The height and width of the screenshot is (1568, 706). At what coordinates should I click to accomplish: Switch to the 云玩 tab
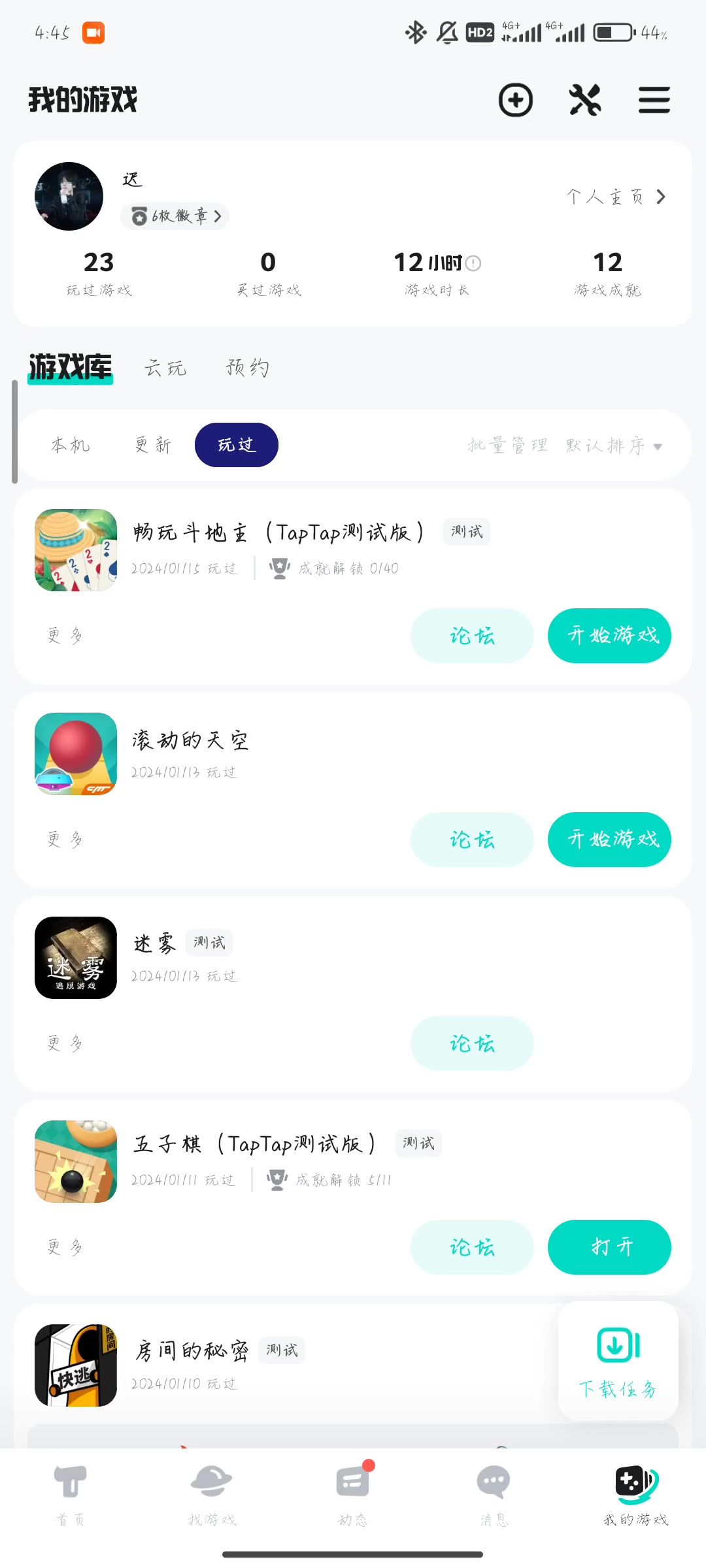point(165,368)
